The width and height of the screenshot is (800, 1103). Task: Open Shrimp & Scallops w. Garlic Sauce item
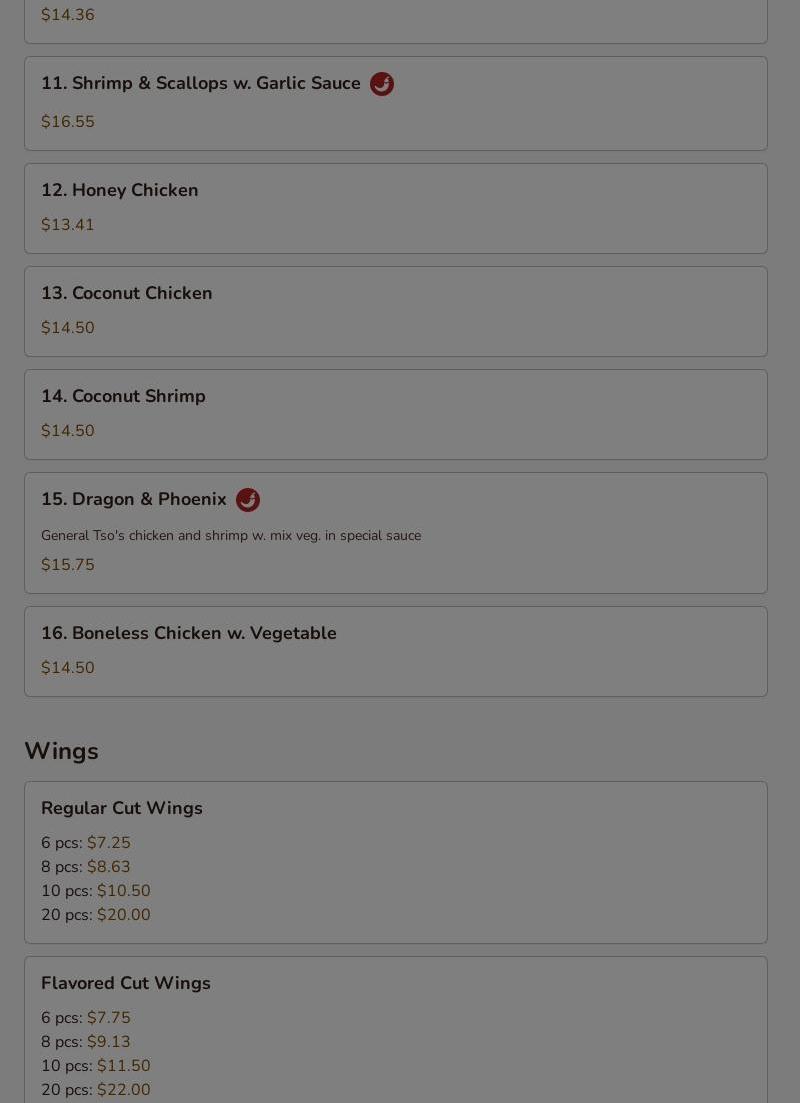(395, 103)
